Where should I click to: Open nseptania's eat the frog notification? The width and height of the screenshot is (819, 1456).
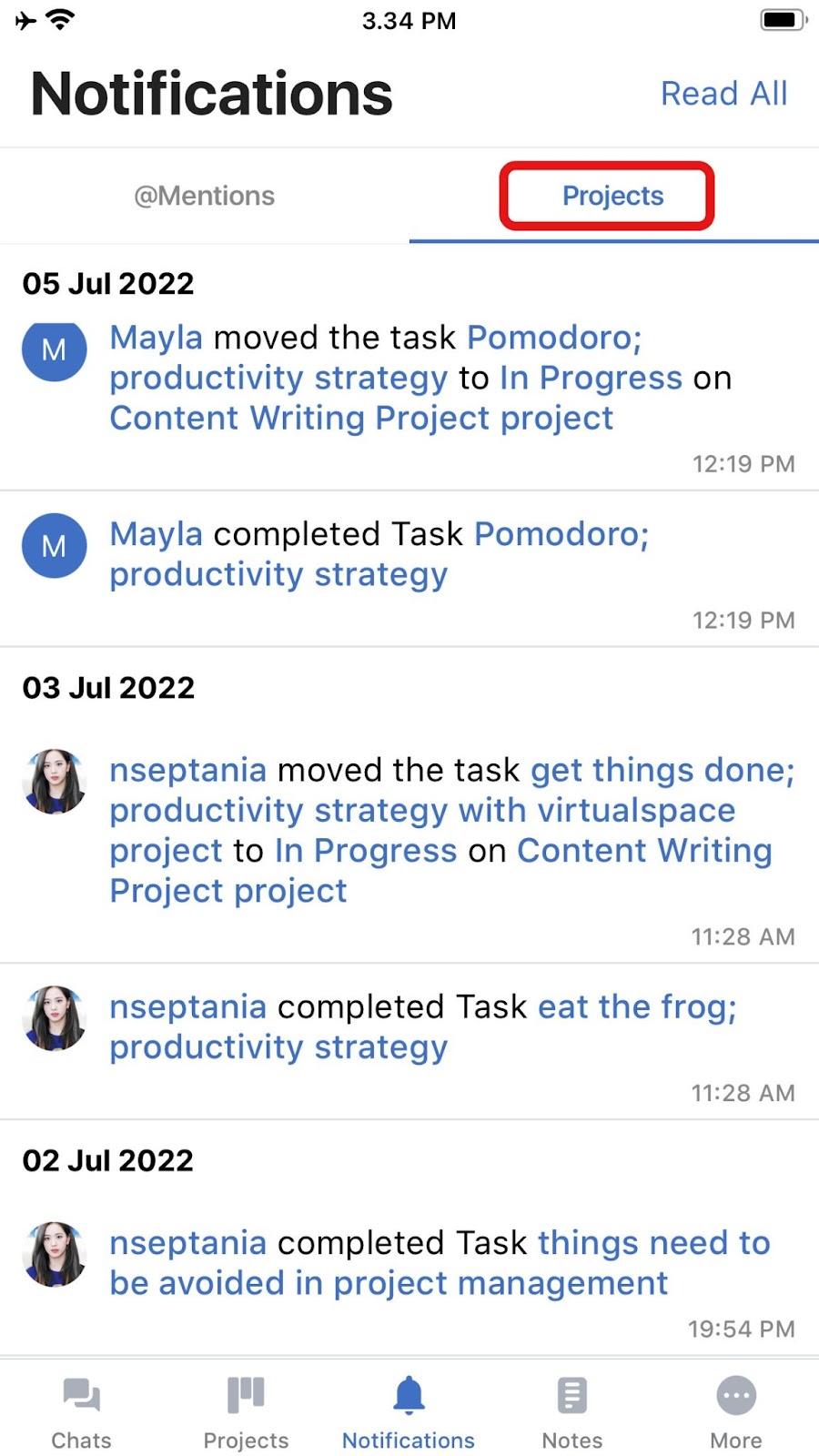coord(422,1027)
